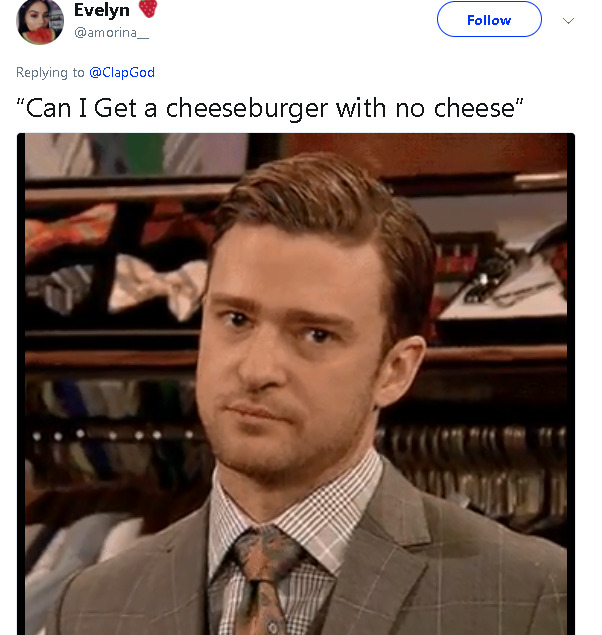Screen dimensions: 602x635
Task: Expand the tweet options chevron
Action: point(569,20)
